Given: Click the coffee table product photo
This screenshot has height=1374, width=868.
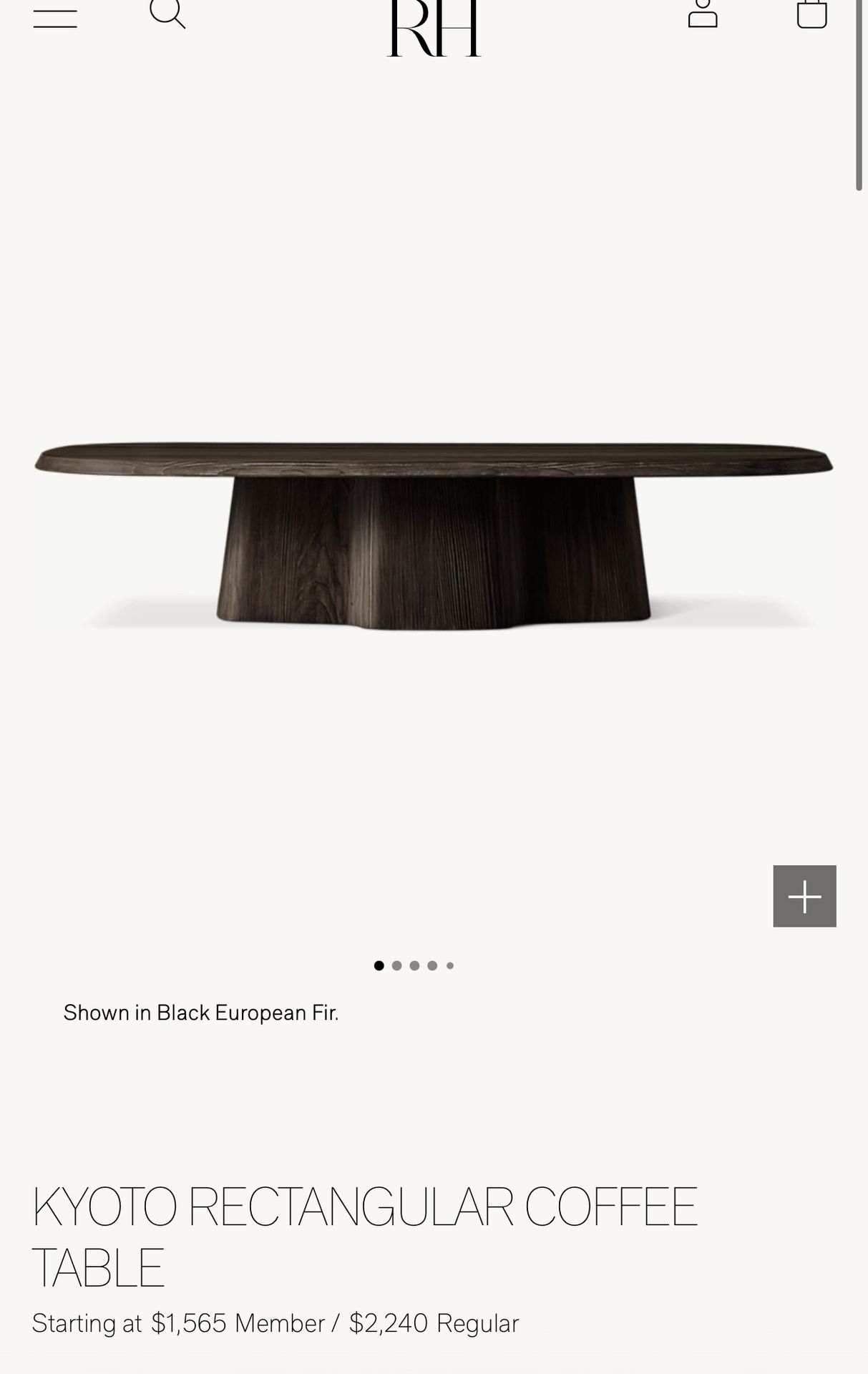Looking at the screenshot, I should [433, 537].
